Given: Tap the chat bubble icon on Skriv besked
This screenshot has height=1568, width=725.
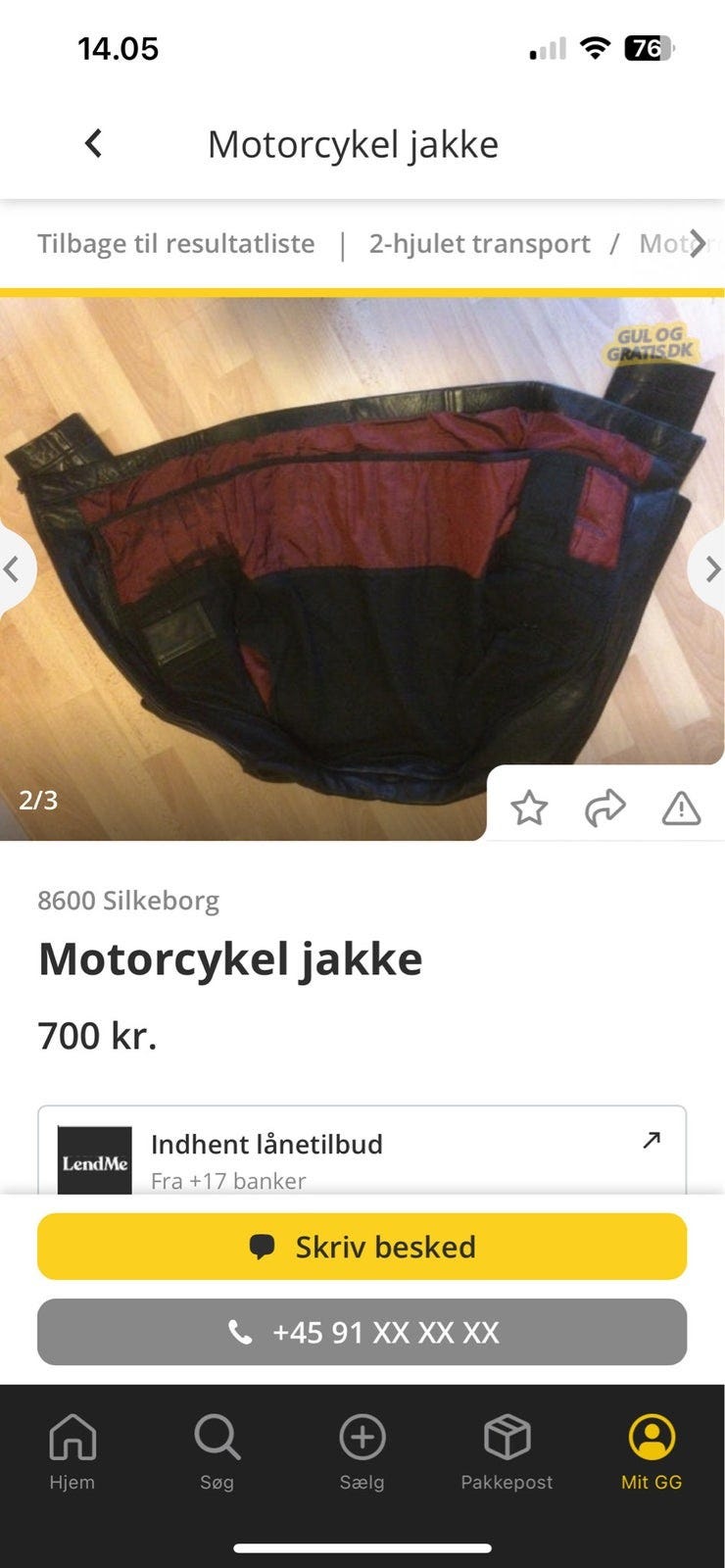Looking at the screenshot, I should [x=264, y=1246].
